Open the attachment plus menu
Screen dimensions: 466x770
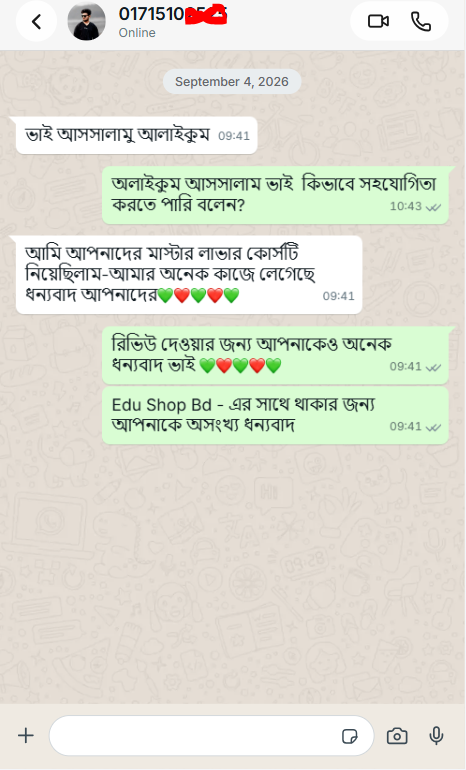[26, 735]
